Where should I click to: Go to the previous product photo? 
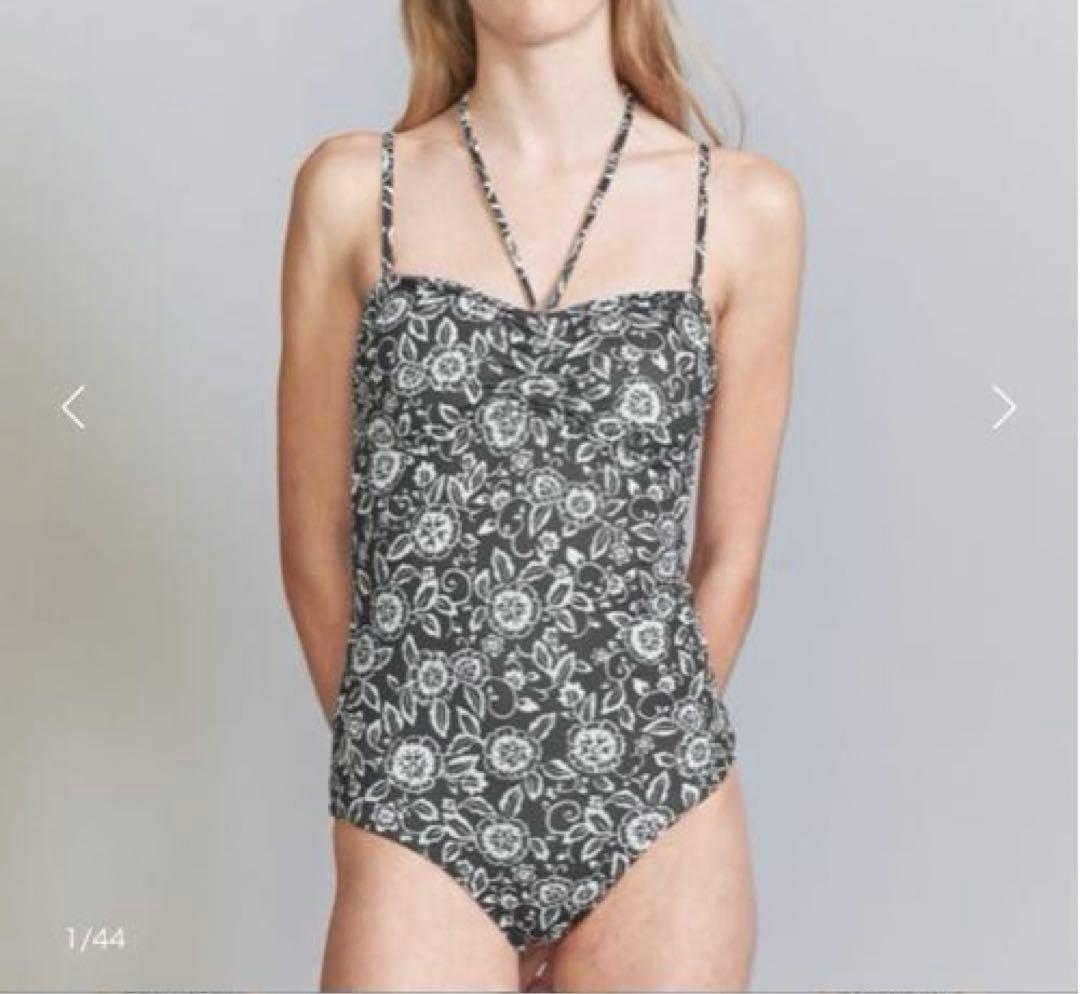click(73, 407)
